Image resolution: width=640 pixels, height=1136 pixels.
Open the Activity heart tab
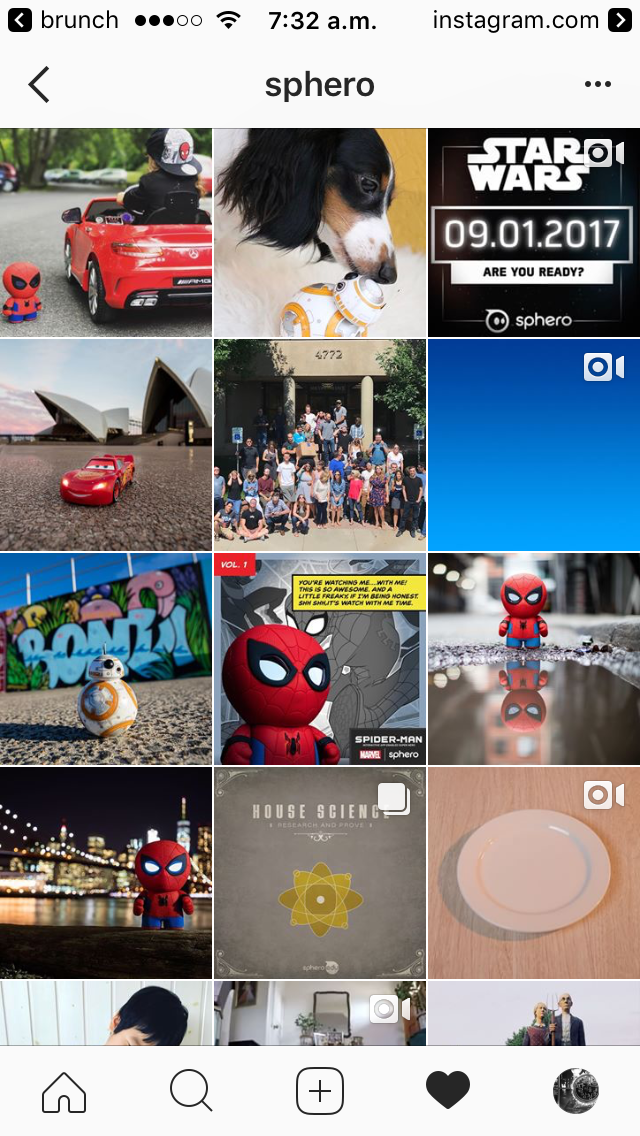tap(447, 1090)
